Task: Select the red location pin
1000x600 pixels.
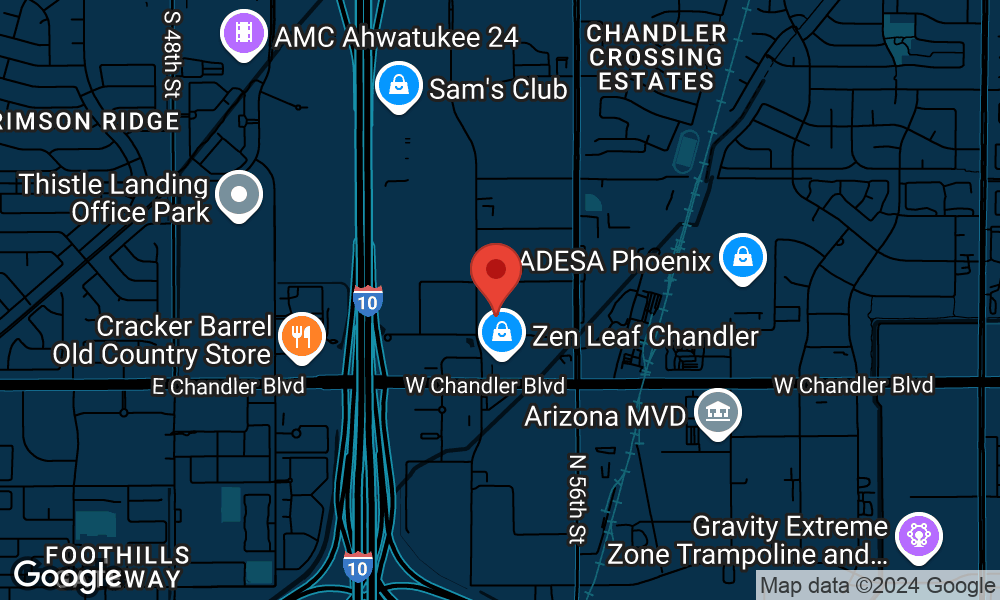Action: coord(495,272)
